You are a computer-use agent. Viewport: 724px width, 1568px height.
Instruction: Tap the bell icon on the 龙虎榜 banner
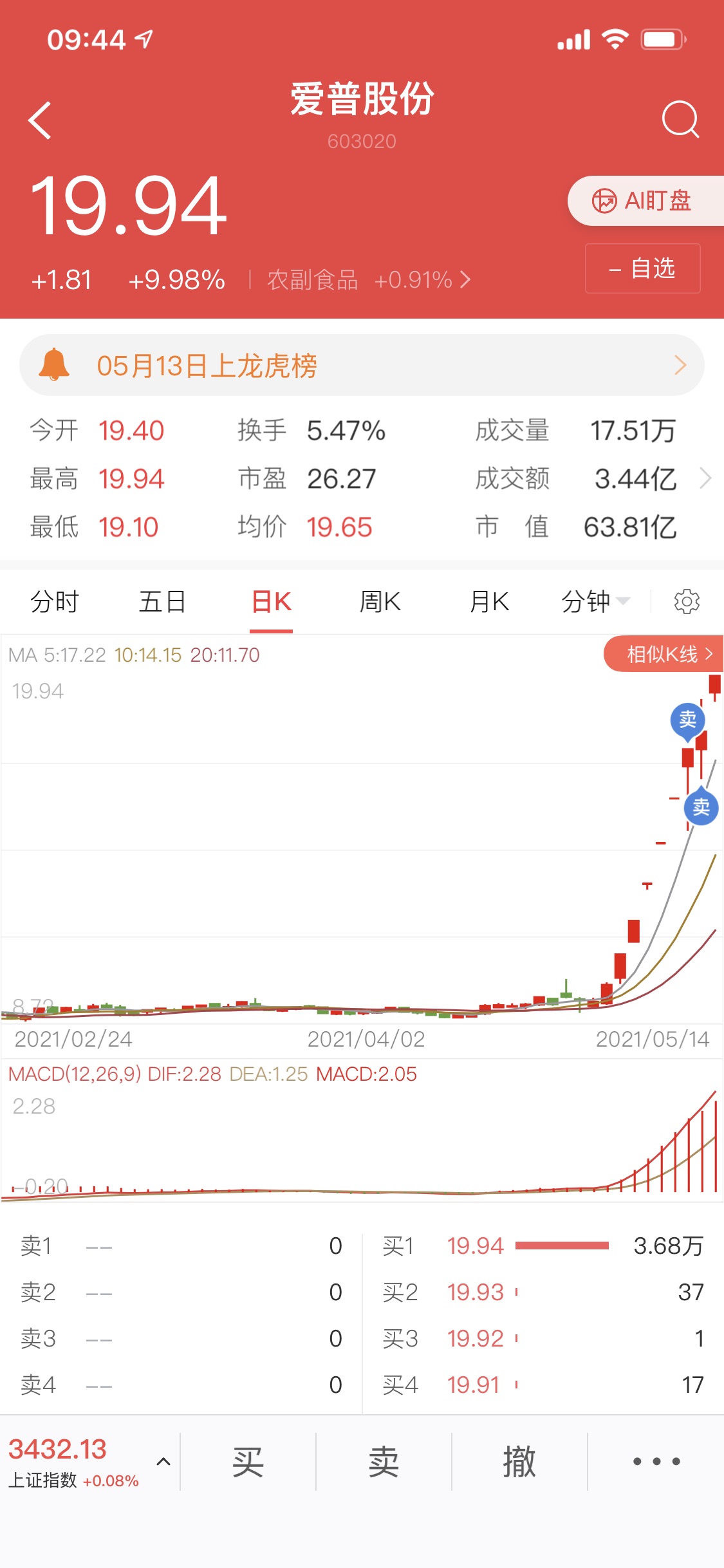tap(57, 365)
